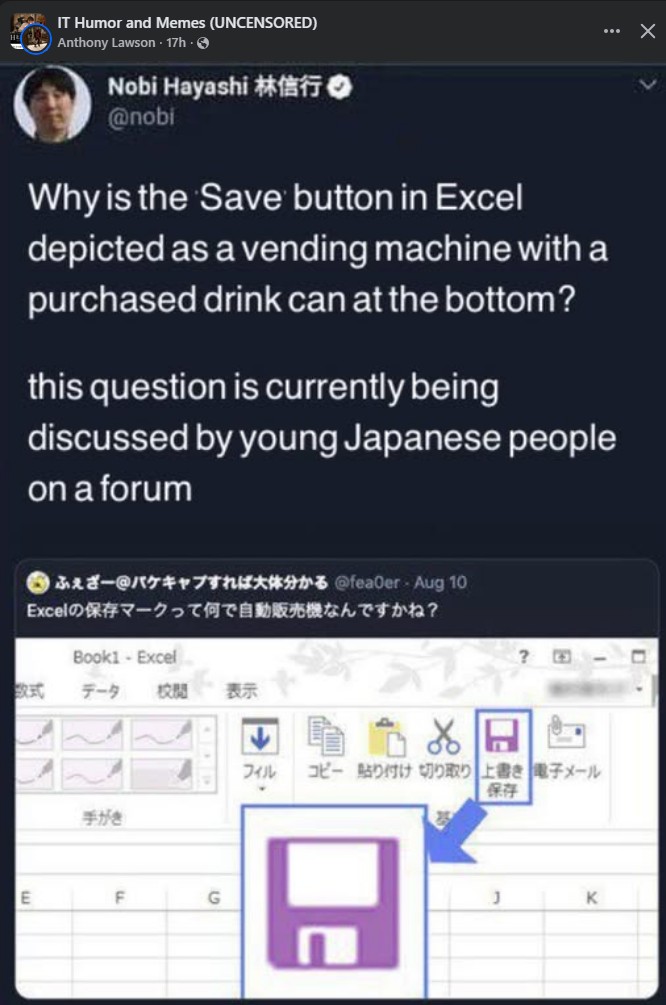
Task: Open the three-dot options menu
Action: 612,31
